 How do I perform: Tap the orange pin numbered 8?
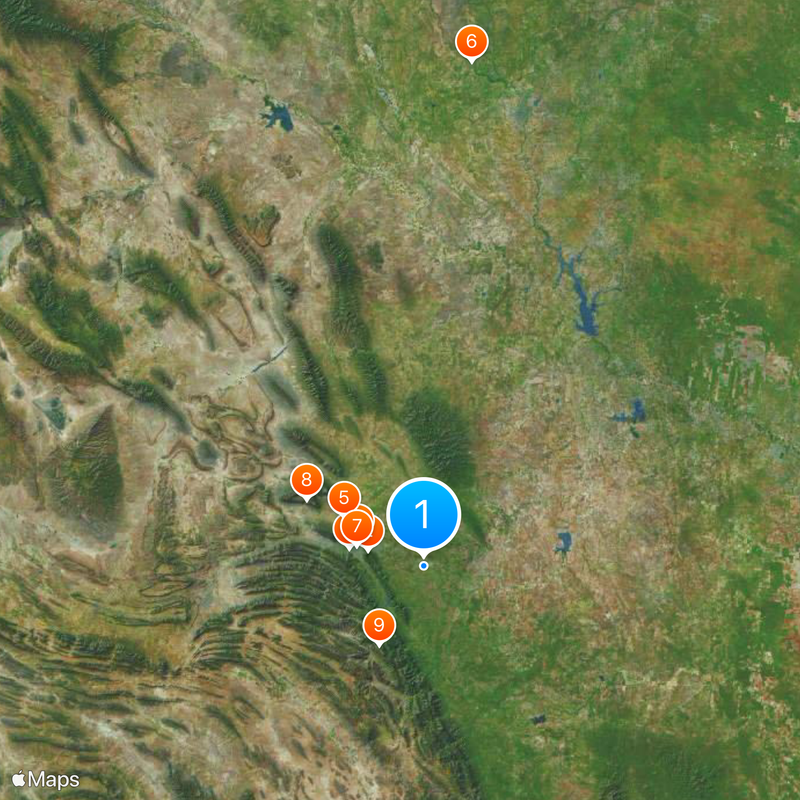pos(306,480)
